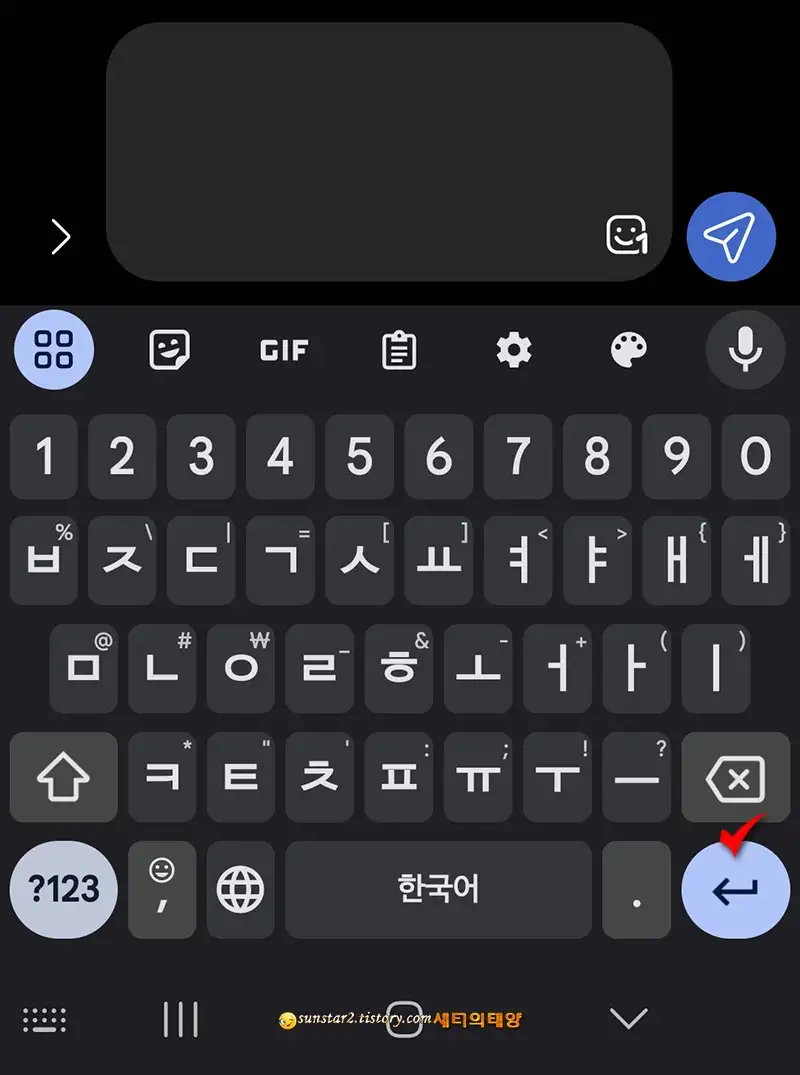Image resolution: width=800 pixels, height=1075 pixels.
Task: Open the keyboard theme palette
Action: (x=628, y=350)
